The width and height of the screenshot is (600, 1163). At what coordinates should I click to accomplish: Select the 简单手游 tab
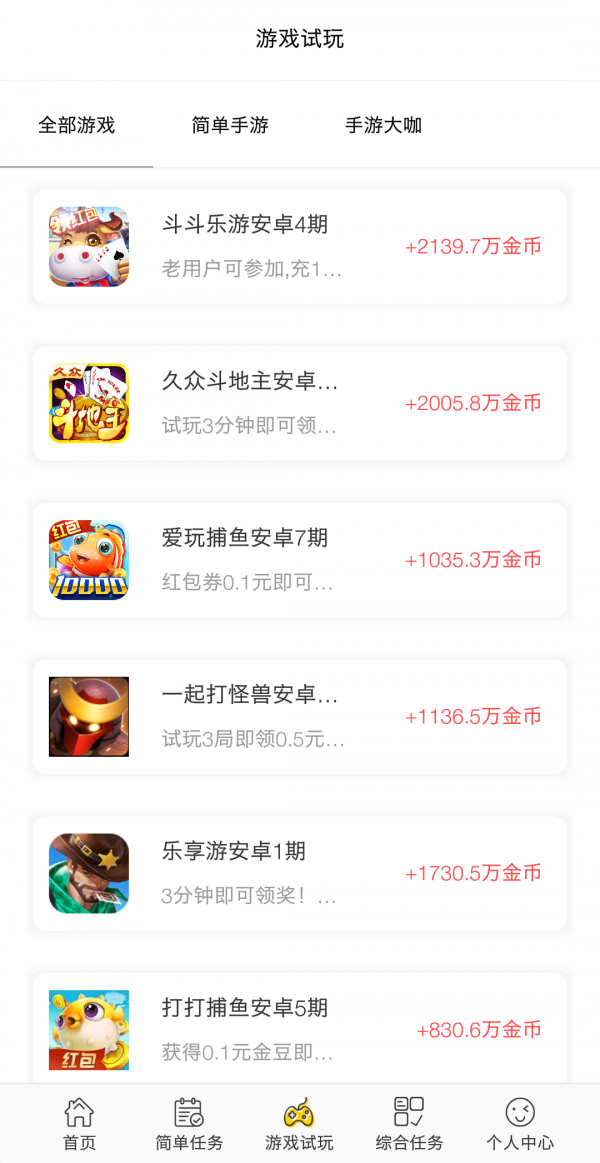[230, 126]
